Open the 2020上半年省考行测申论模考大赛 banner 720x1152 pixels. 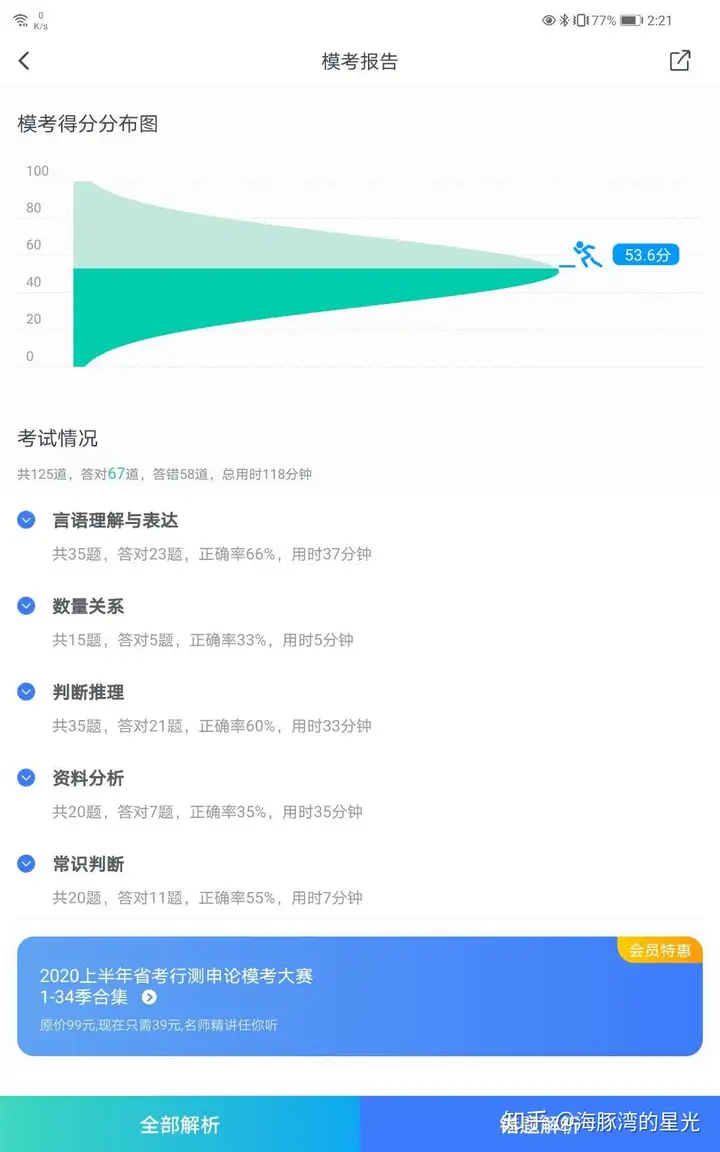pos(360,996)
